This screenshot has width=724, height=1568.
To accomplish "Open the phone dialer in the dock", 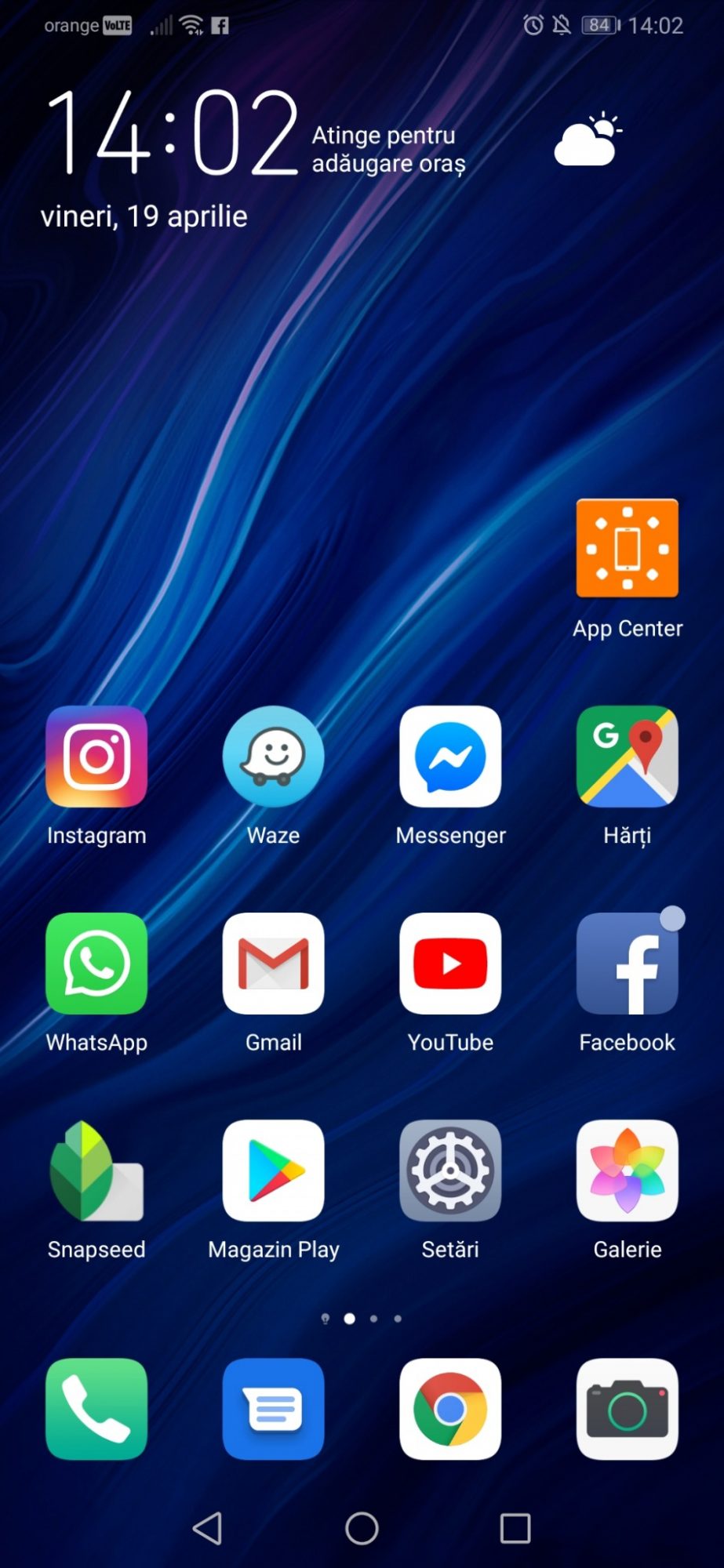I will 96,1409.
